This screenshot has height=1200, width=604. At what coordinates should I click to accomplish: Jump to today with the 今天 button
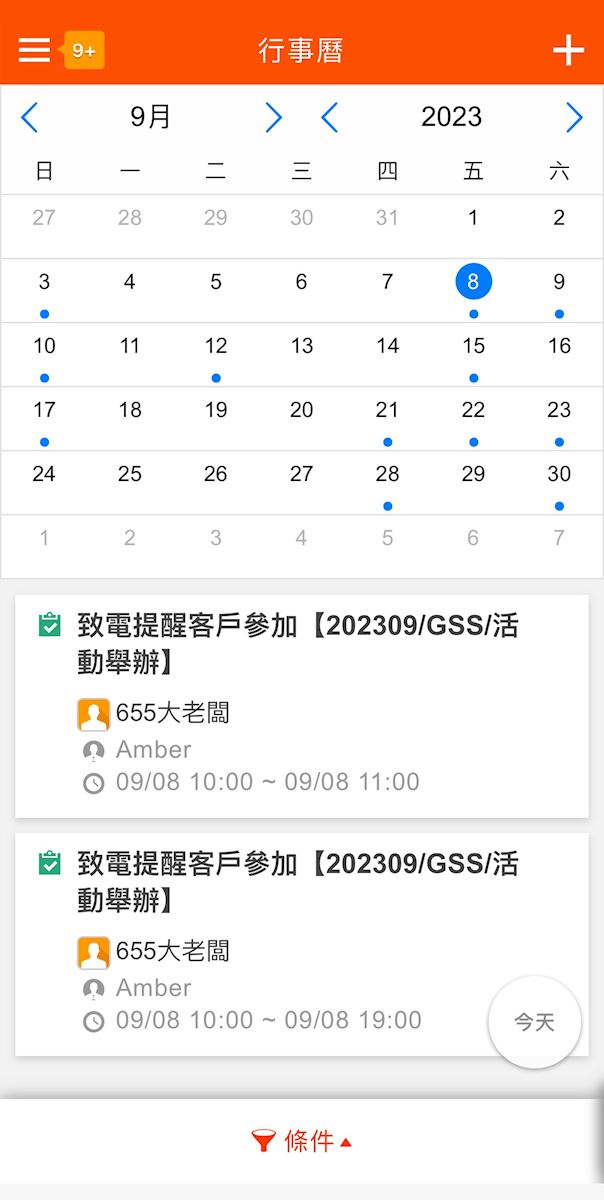coord(534,1022)
